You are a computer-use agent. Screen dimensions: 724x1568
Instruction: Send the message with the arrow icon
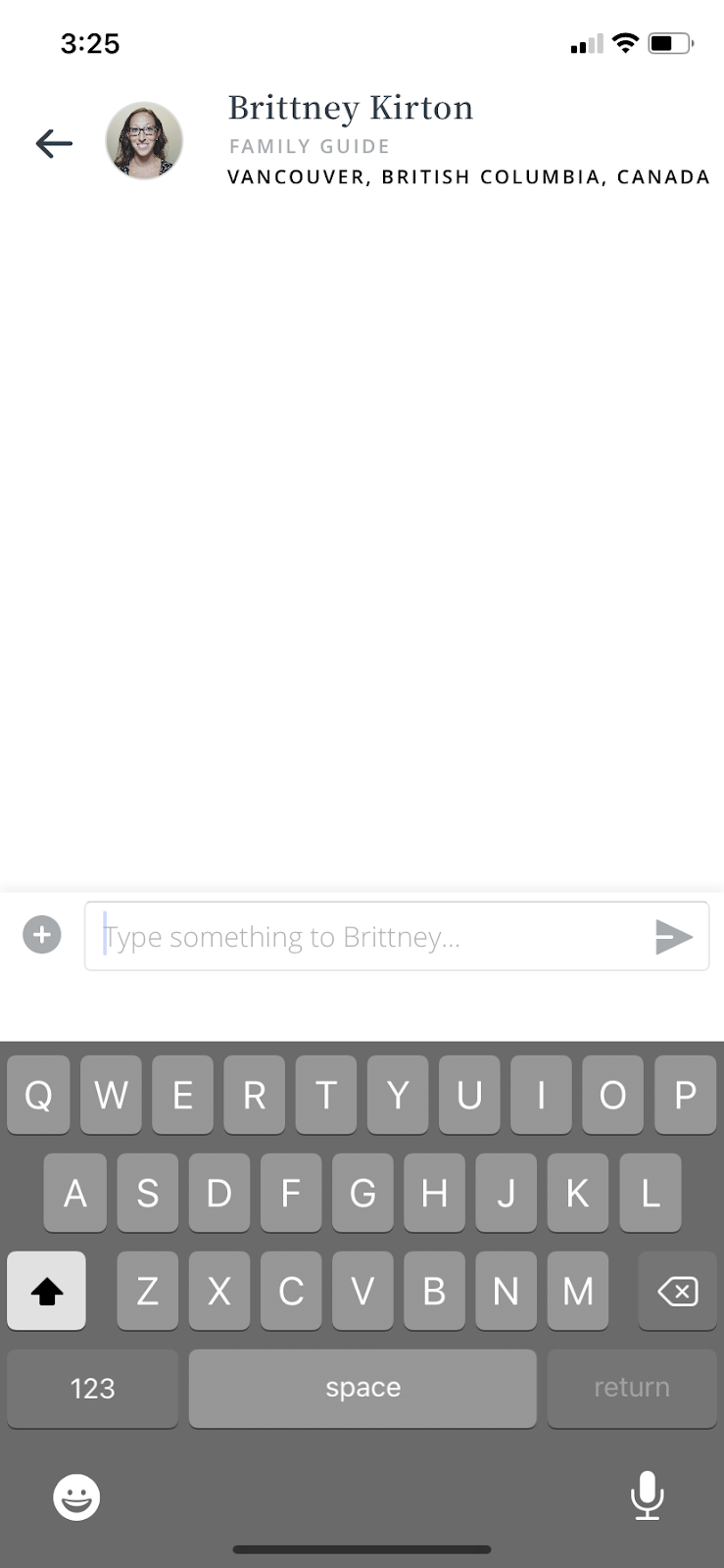tap(673, 937)
